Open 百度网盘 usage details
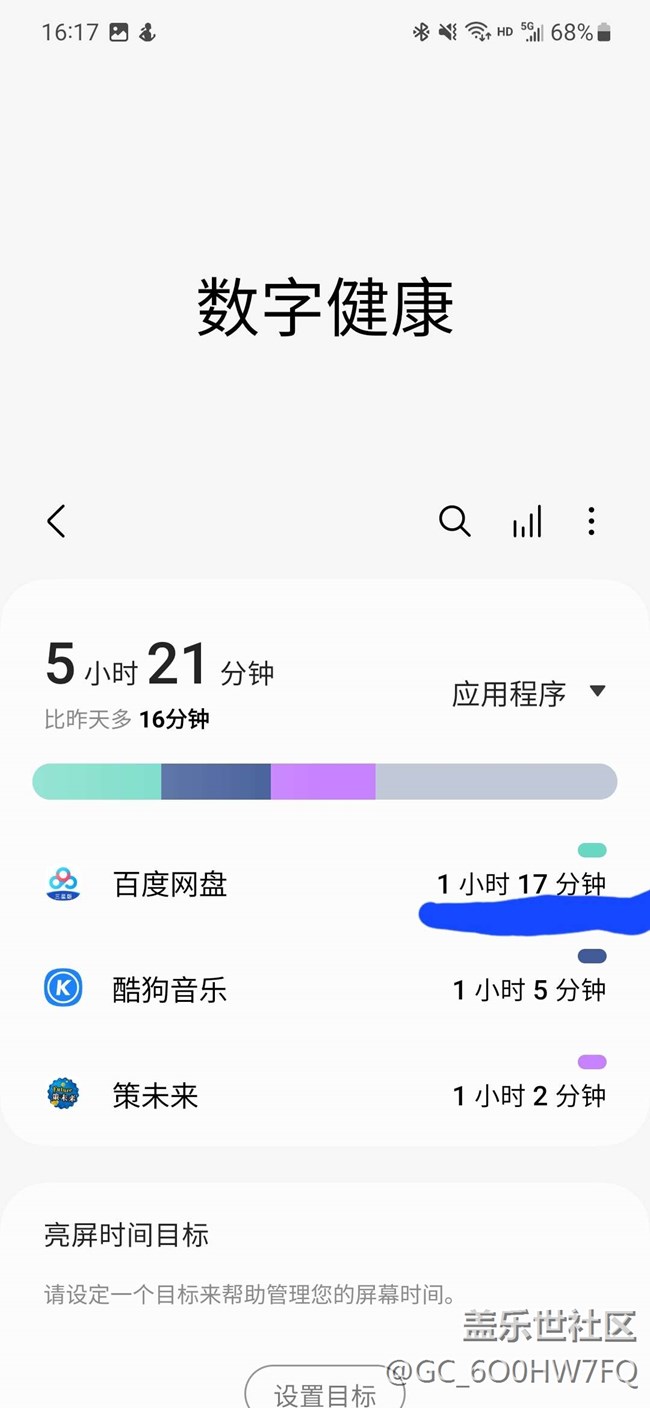The image size is (650, 1408). (x=325, y=884)
